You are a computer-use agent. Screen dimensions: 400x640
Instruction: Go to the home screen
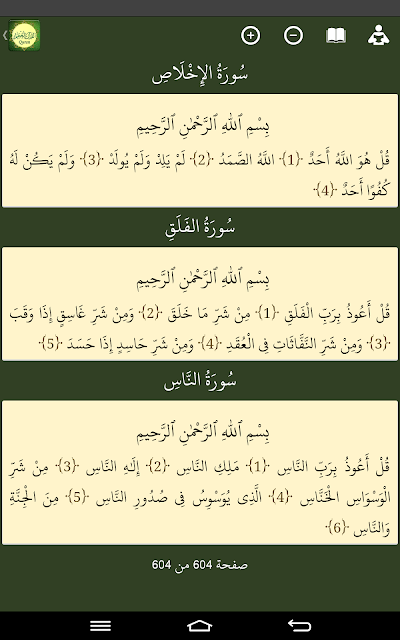click(x=200, y=625)
